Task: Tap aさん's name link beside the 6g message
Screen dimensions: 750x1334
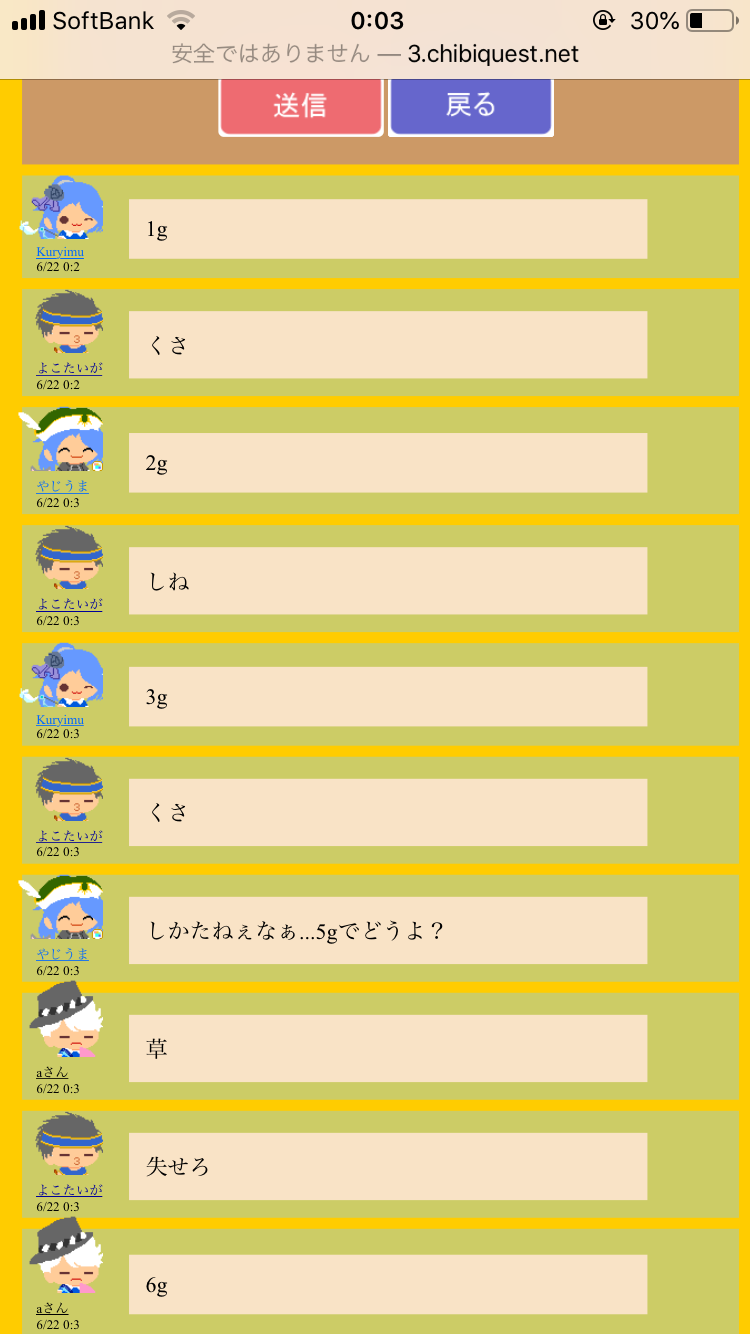Action: tap(52, 1308)
